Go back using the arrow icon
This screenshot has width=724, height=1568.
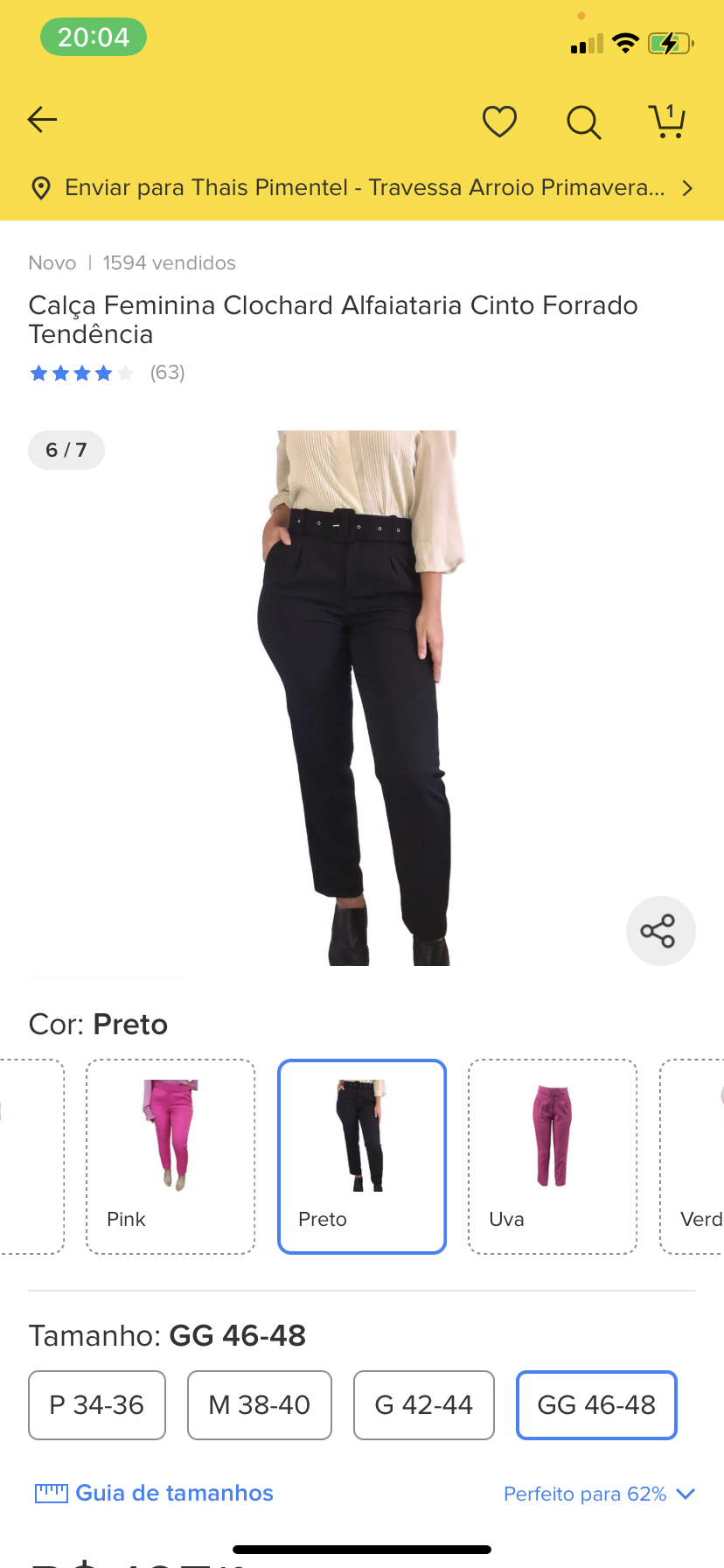click(42, 120)
